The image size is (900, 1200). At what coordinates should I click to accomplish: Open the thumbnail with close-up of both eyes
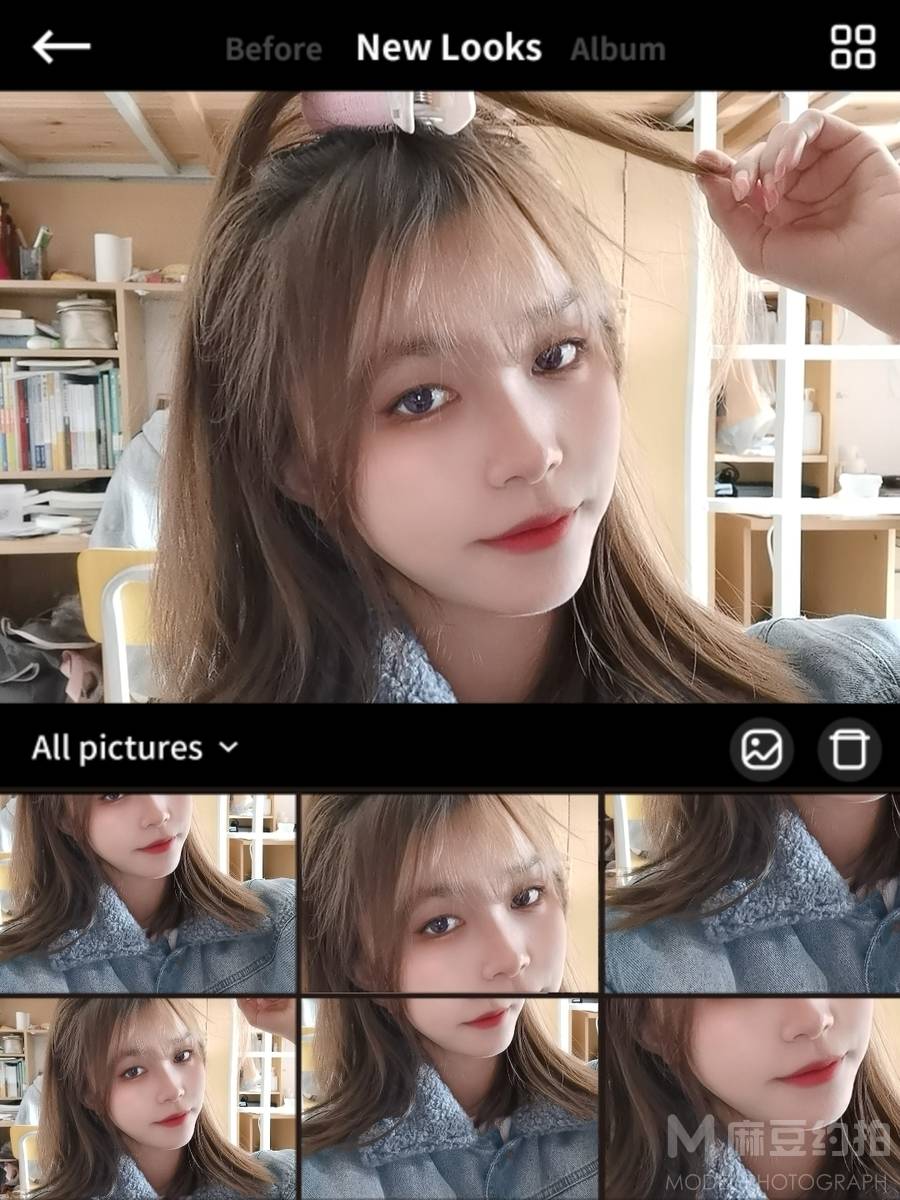[449, 893]
